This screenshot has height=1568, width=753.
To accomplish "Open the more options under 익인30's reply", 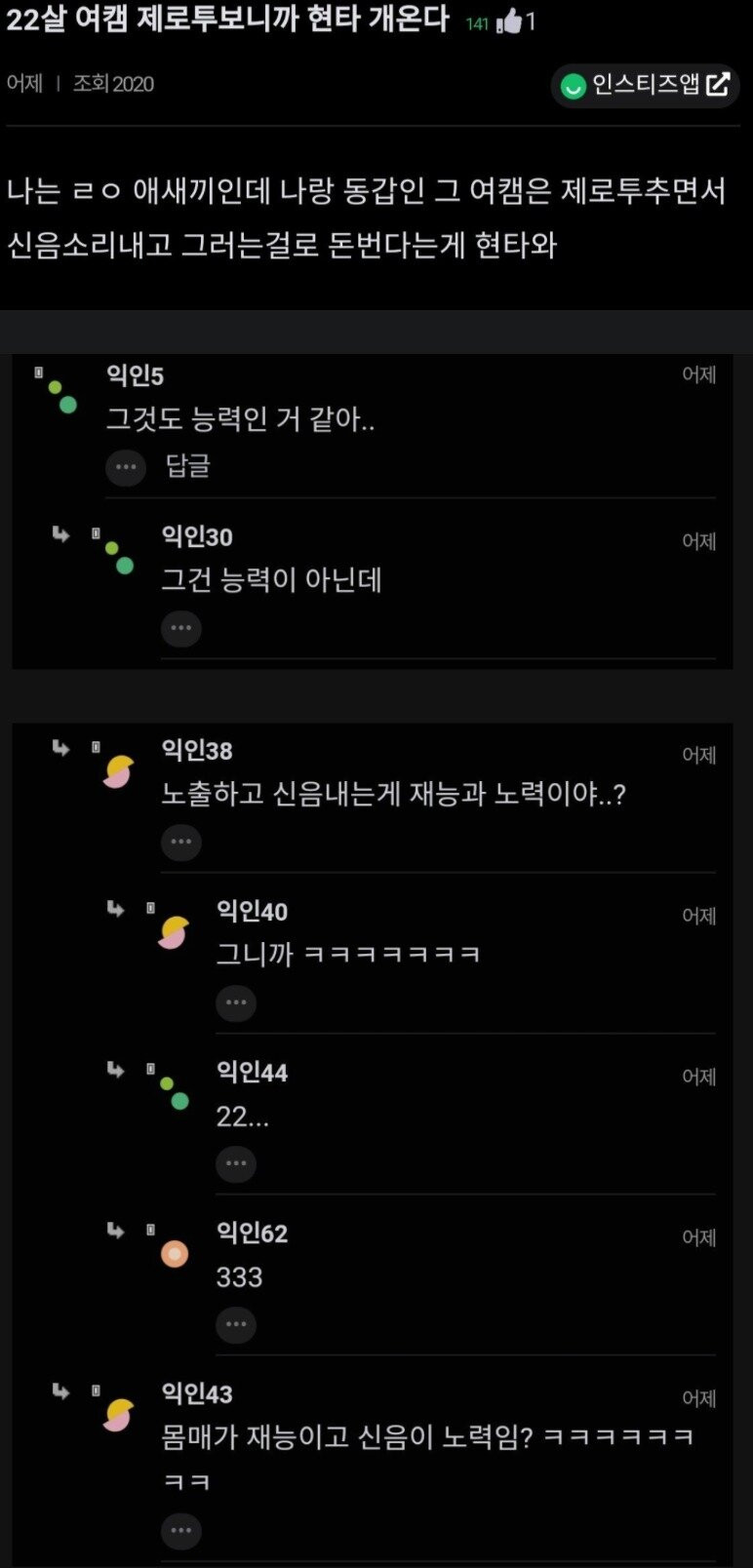I will coord(181,628).
